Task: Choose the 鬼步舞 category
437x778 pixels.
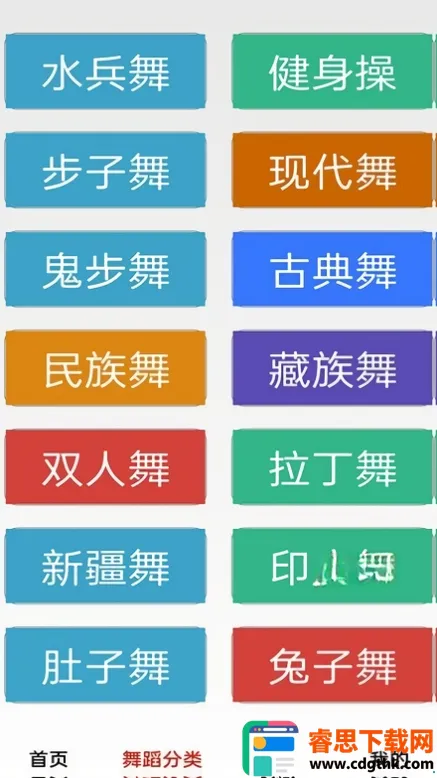Action: coord(105,269)
